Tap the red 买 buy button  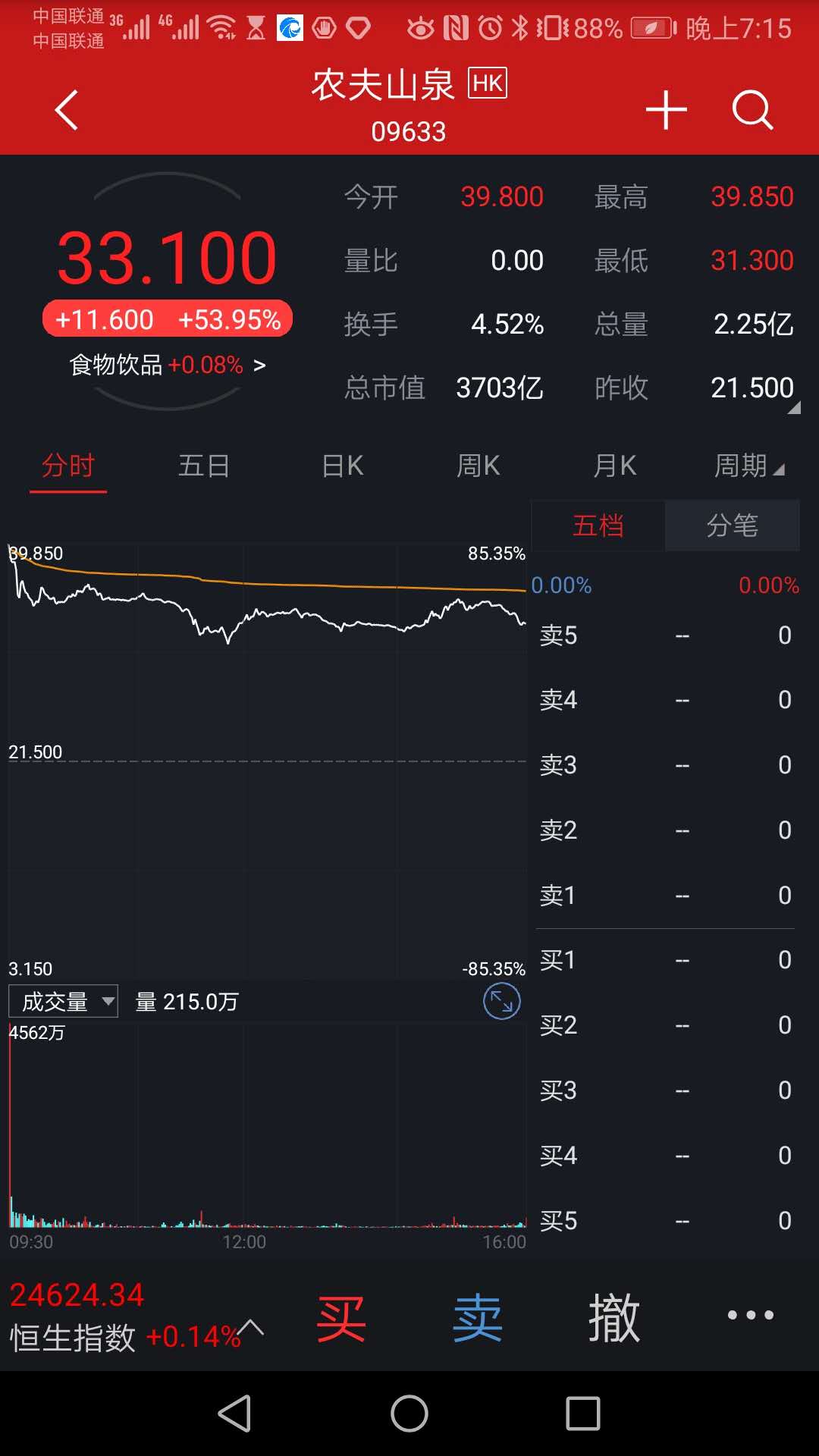pos(341,1318)
